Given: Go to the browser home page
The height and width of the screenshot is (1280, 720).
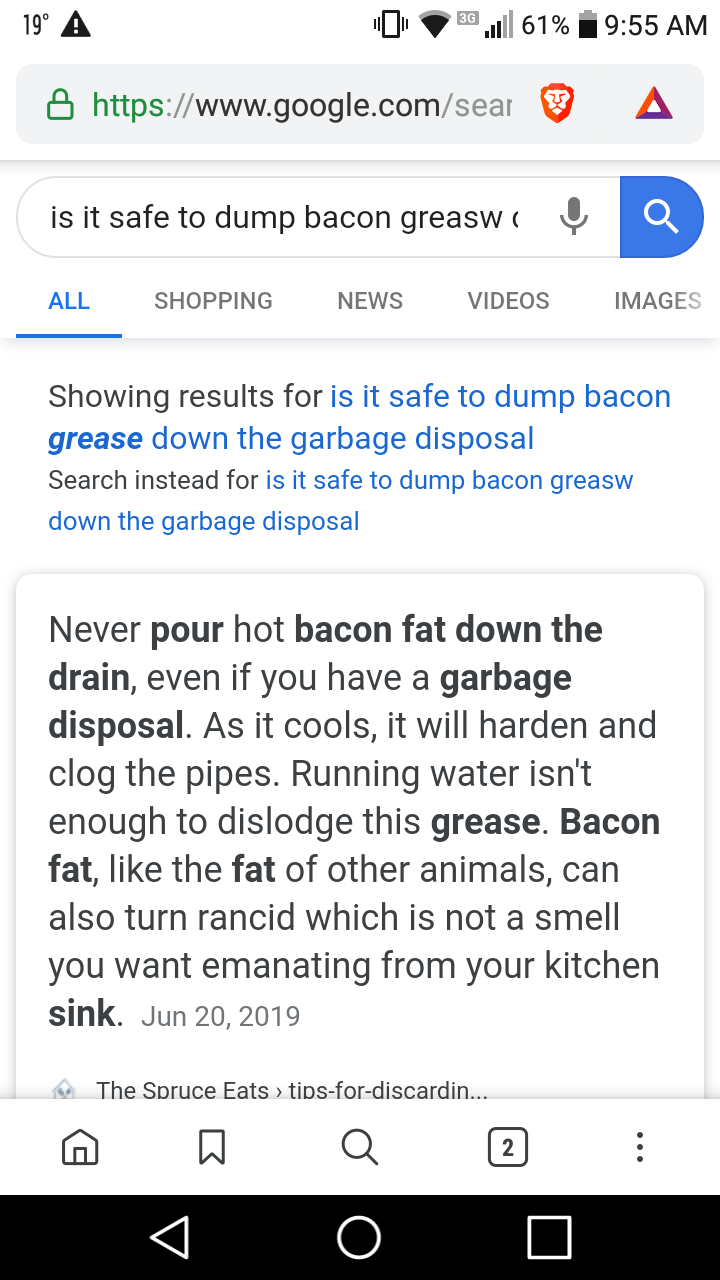Looking at the screenshot, I should [x=80, y=1147].
